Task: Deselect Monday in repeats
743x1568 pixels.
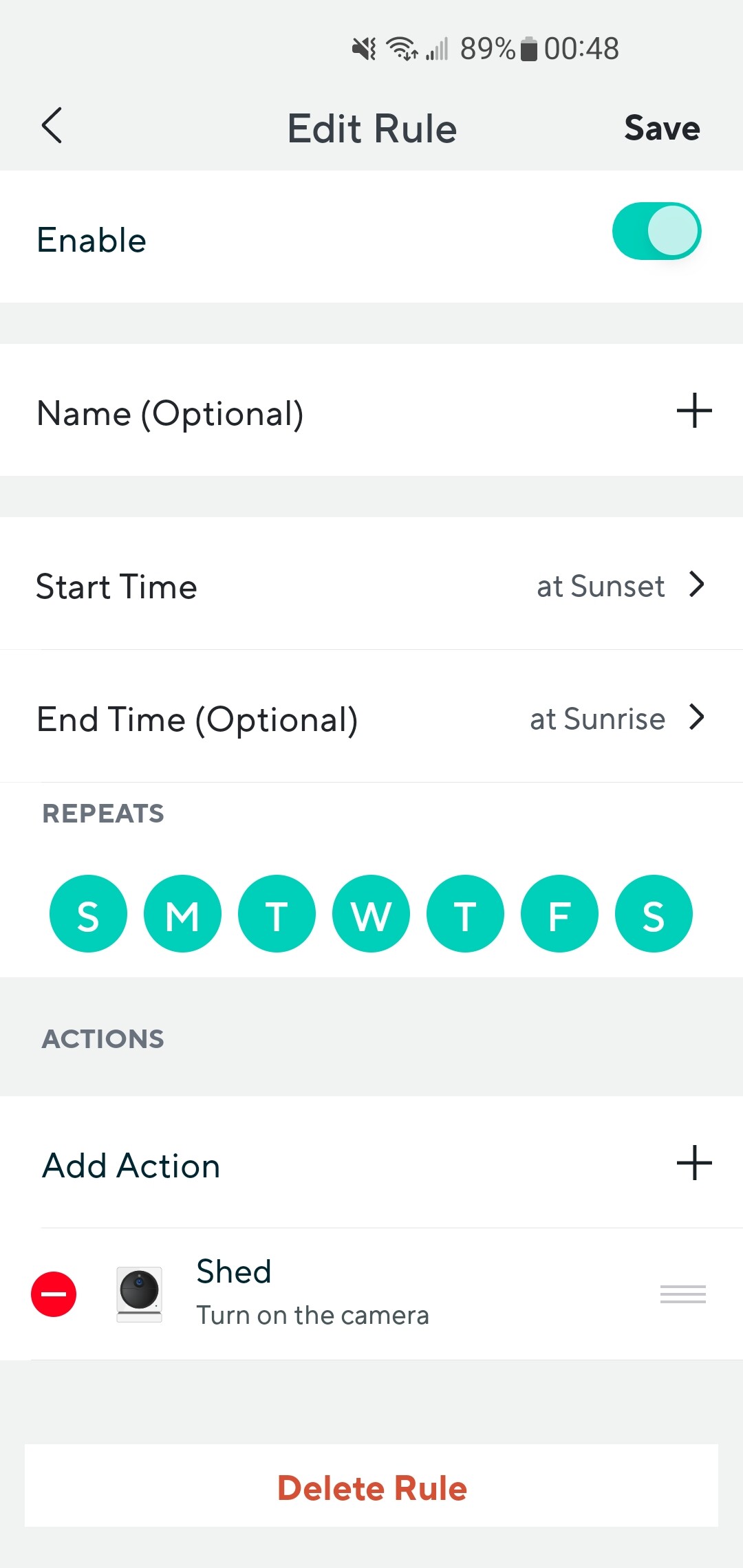Action: [182, 914]
